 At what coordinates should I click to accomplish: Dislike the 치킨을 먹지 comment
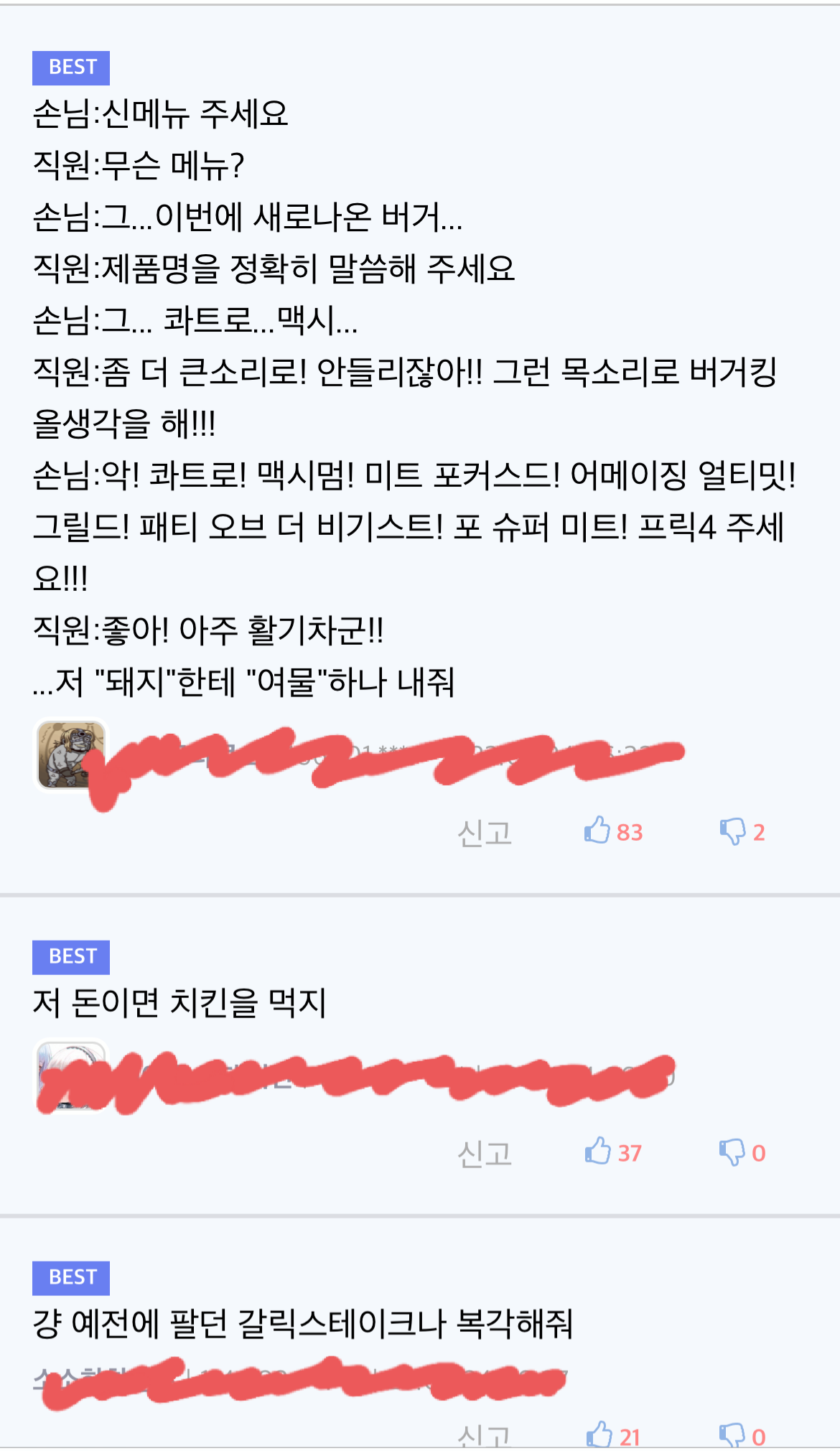click(733, 1152)
